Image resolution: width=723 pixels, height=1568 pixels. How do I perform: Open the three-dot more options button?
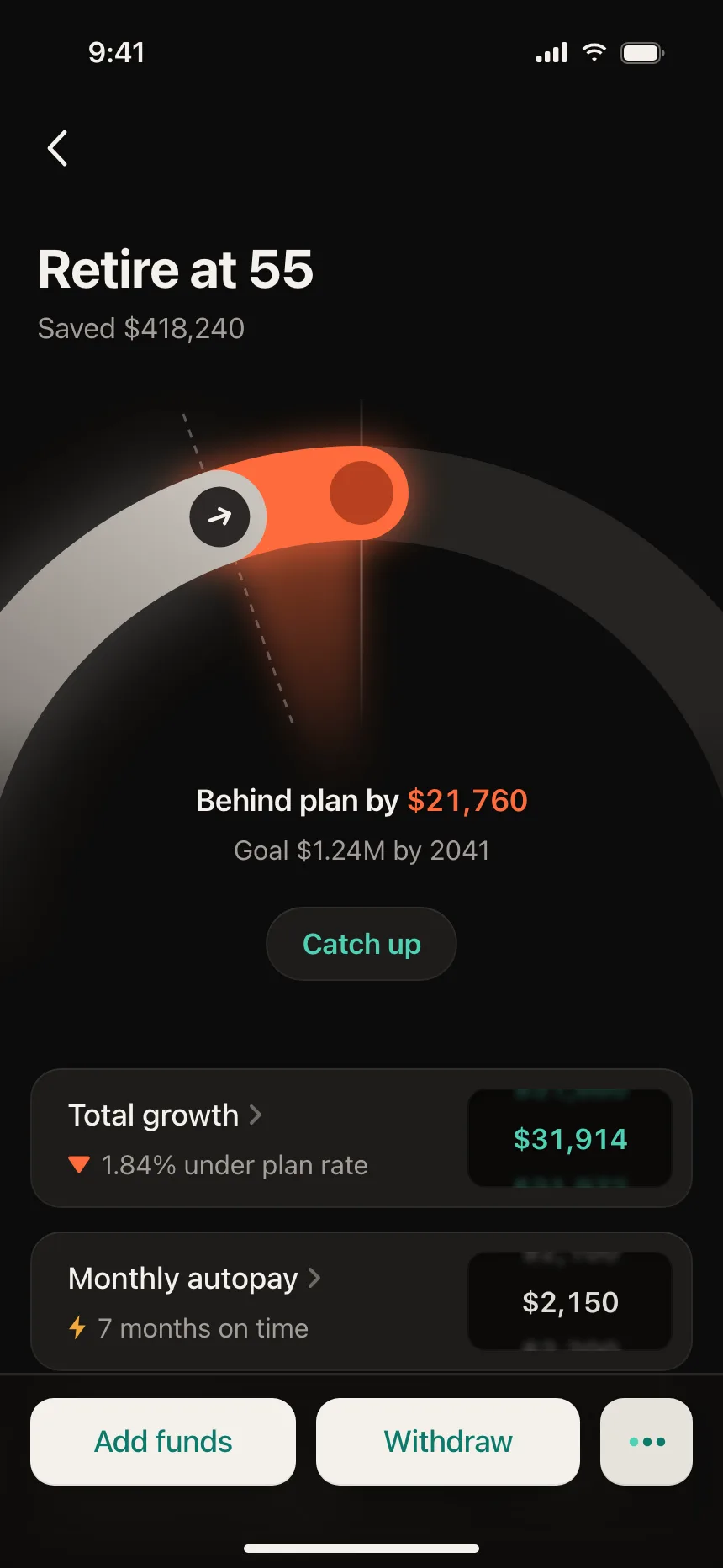pyautogui.click(x=646, y=1442)
